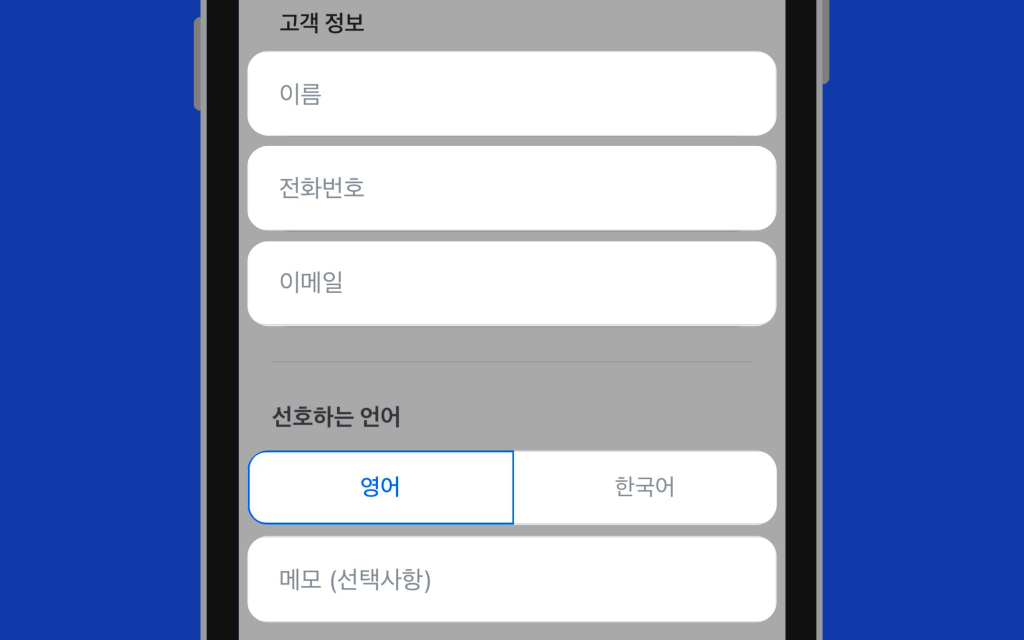Select the 이메일 email field

(511, 283)
